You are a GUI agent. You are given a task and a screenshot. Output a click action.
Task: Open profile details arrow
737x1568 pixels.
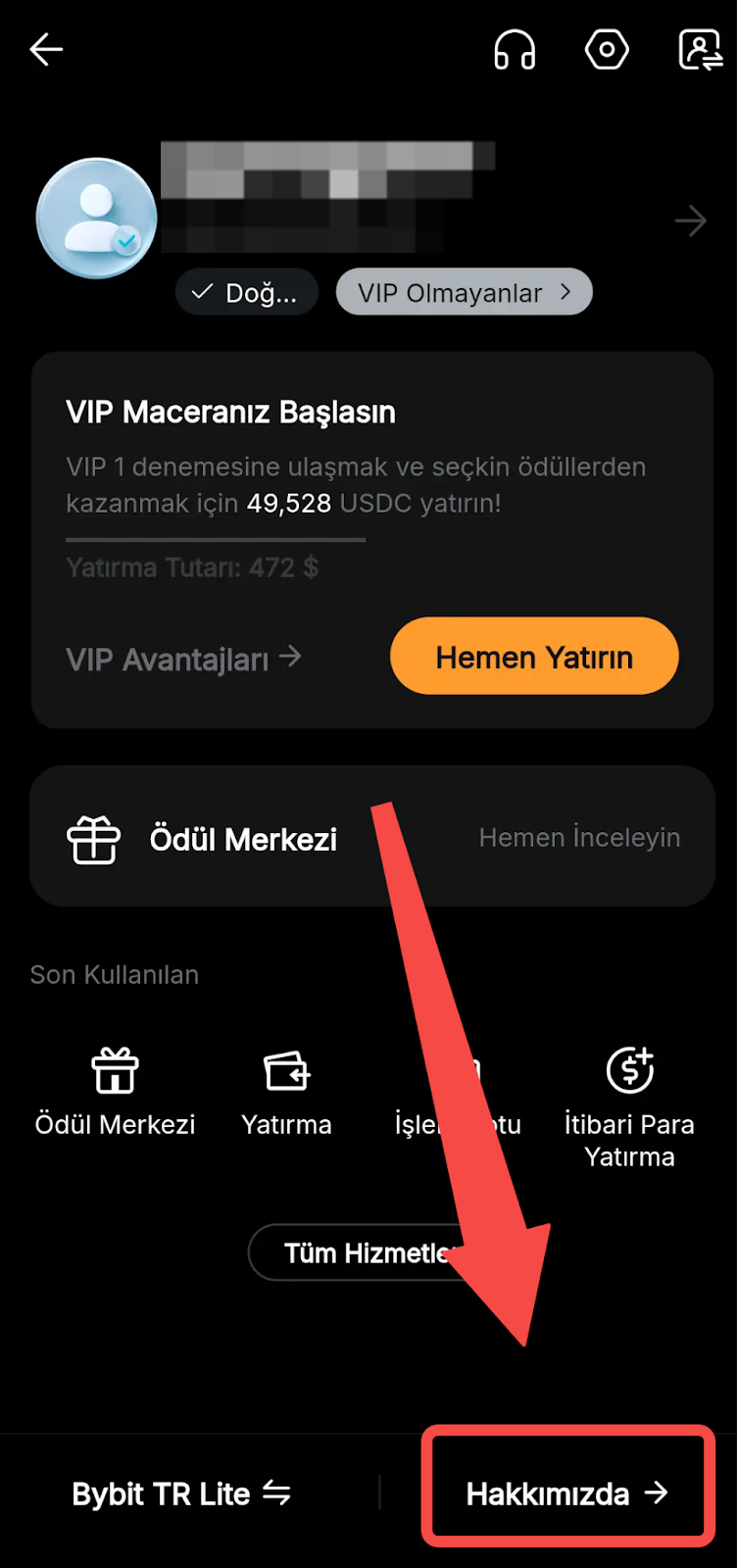click(691, 221)
